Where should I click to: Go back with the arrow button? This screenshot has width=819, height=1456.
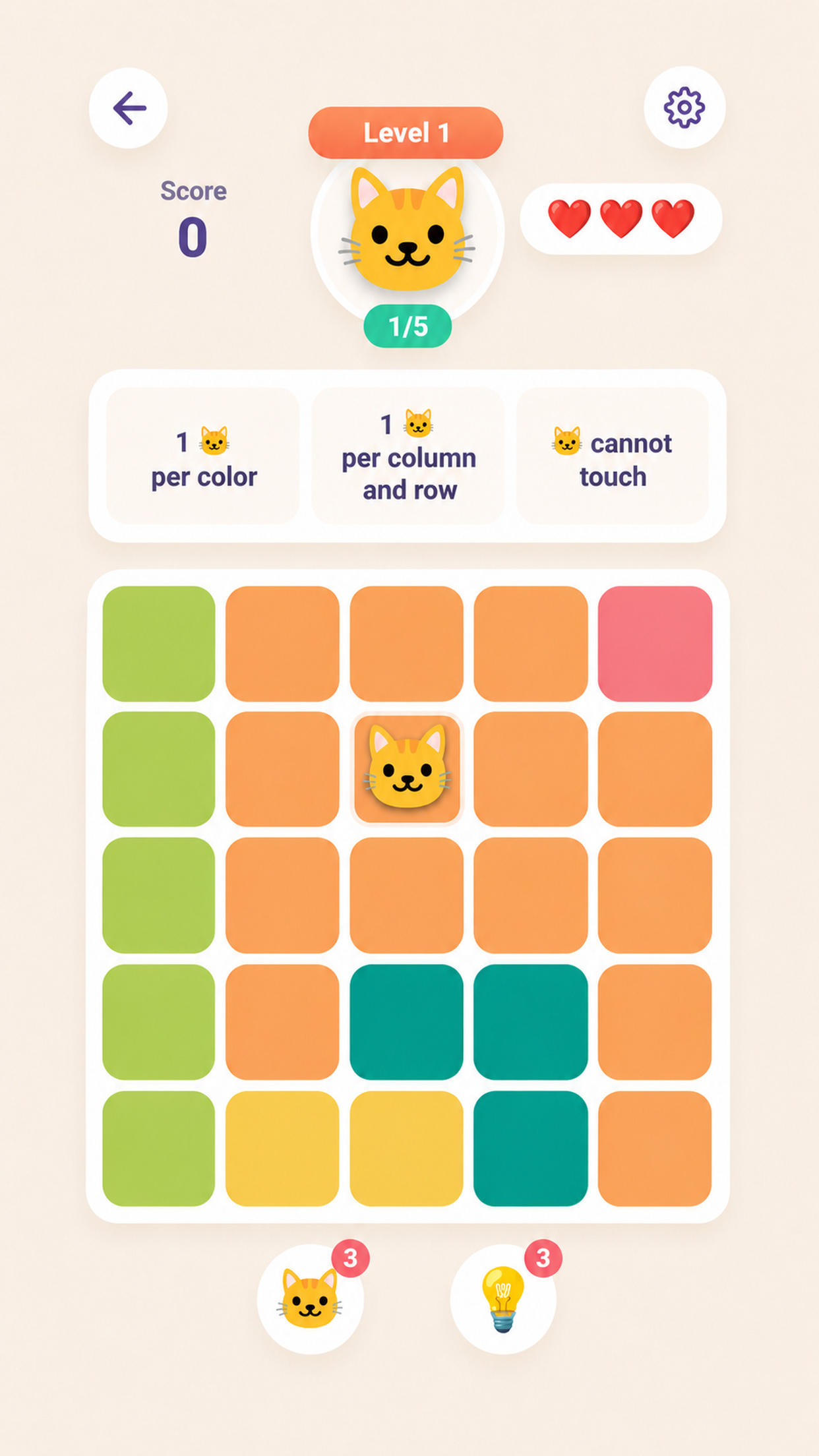[x=128, y=108]
